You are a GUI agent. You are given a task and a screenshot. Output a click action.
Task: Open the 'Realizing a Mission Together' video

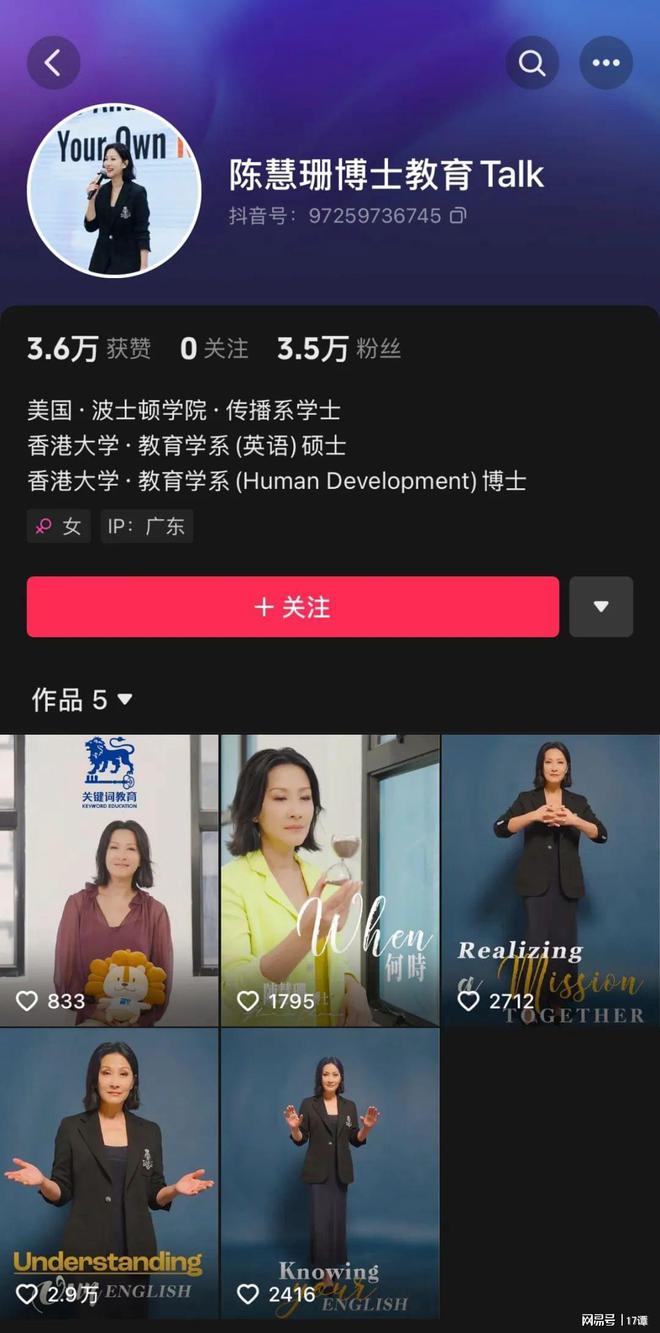coord(551,881)
